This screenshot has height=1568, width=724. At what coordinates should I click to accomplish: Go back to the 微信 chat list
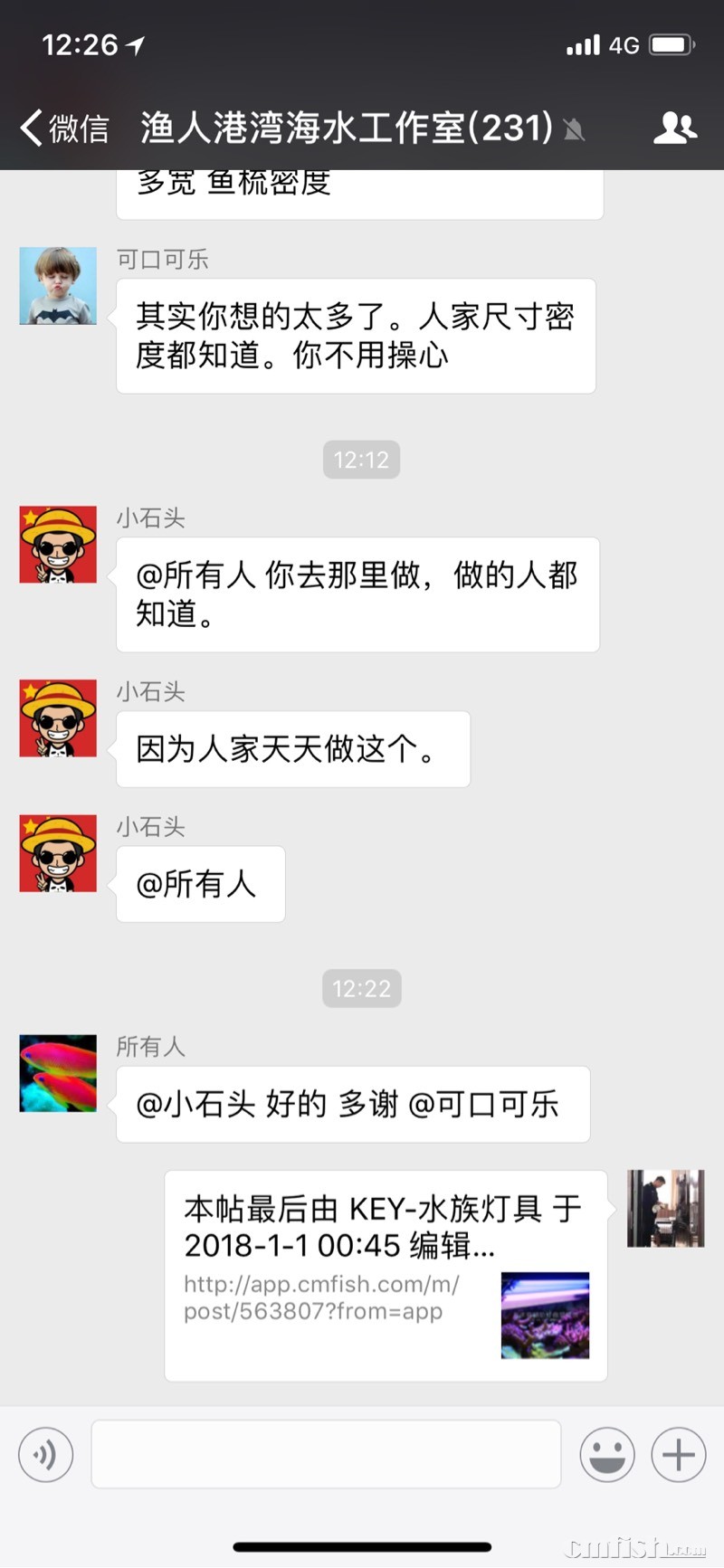(x=63, y=128)
